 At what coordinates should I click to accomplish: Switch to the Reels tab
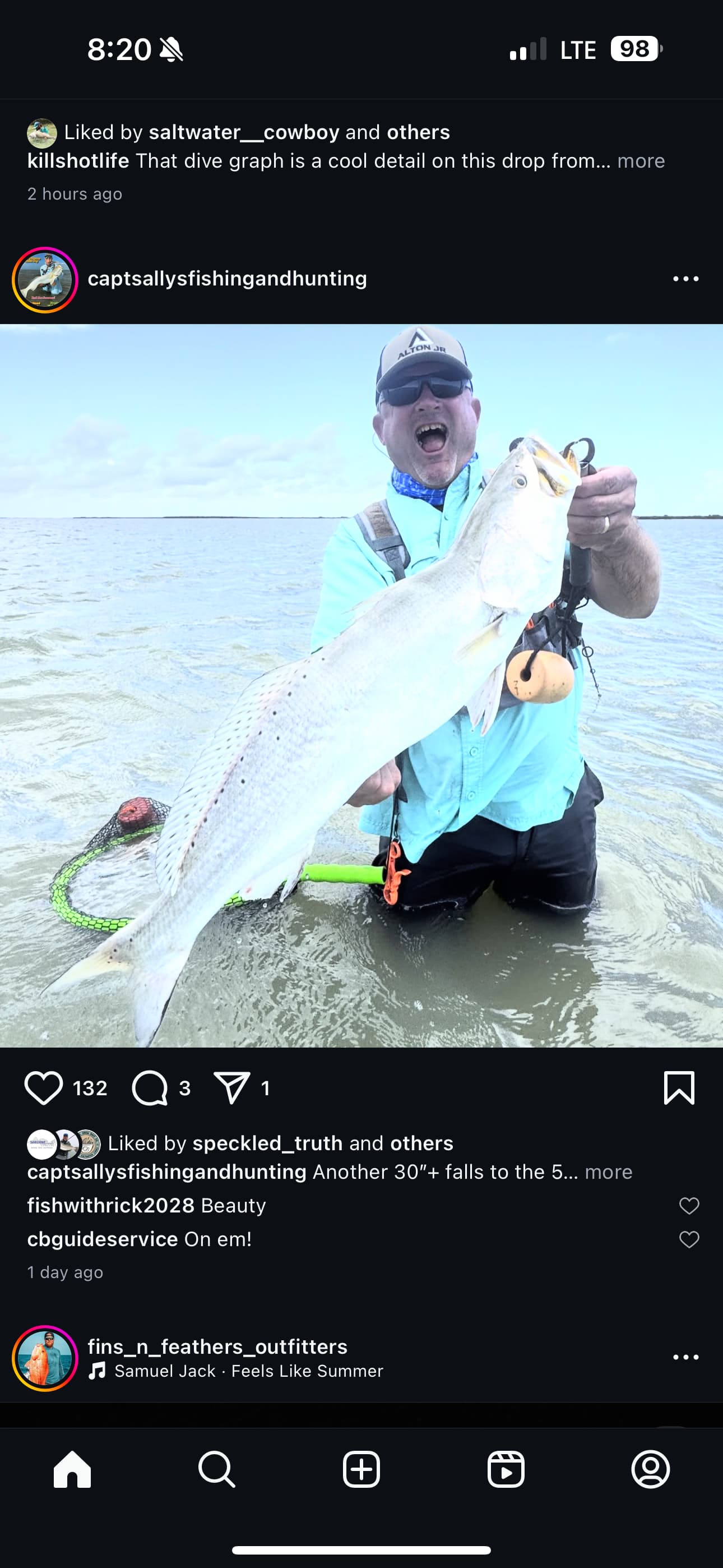click(506, 1469)
